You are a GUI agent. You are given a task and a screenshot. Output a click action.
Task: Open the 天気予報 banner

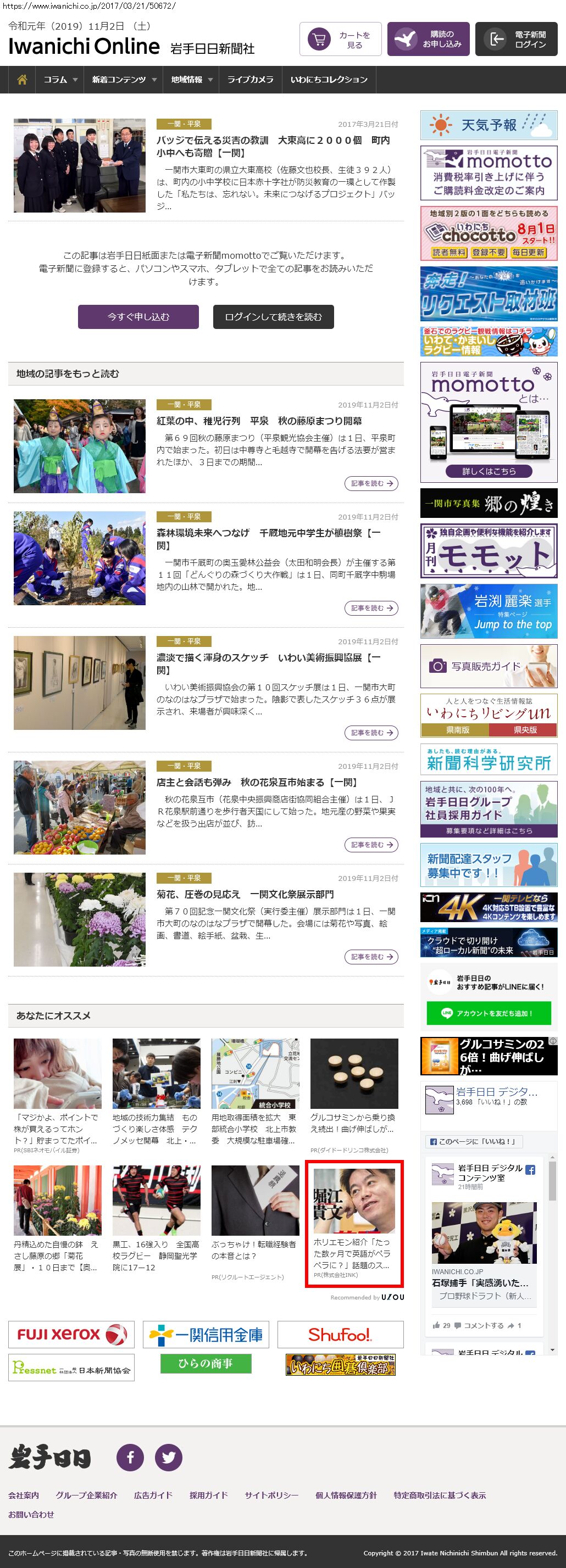point(489,125)
